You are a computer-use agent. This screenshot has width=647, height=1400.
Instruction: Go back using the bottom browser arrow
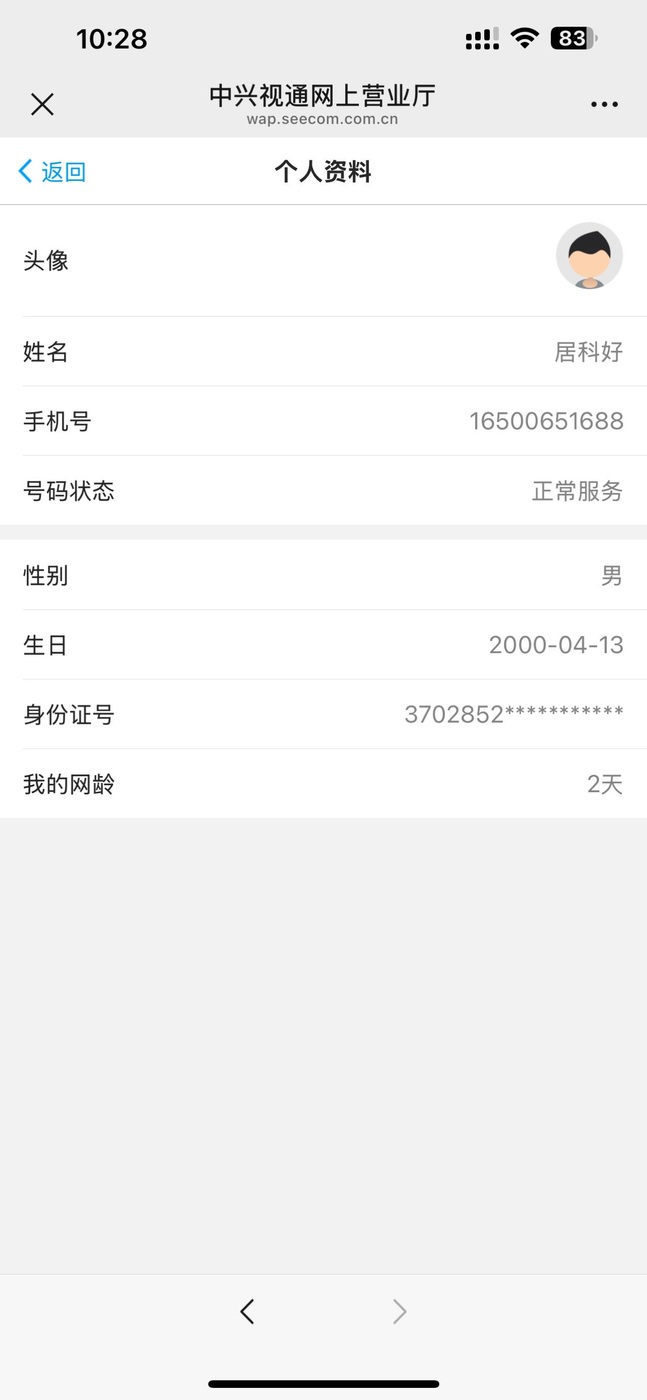tap(248, 1311)
